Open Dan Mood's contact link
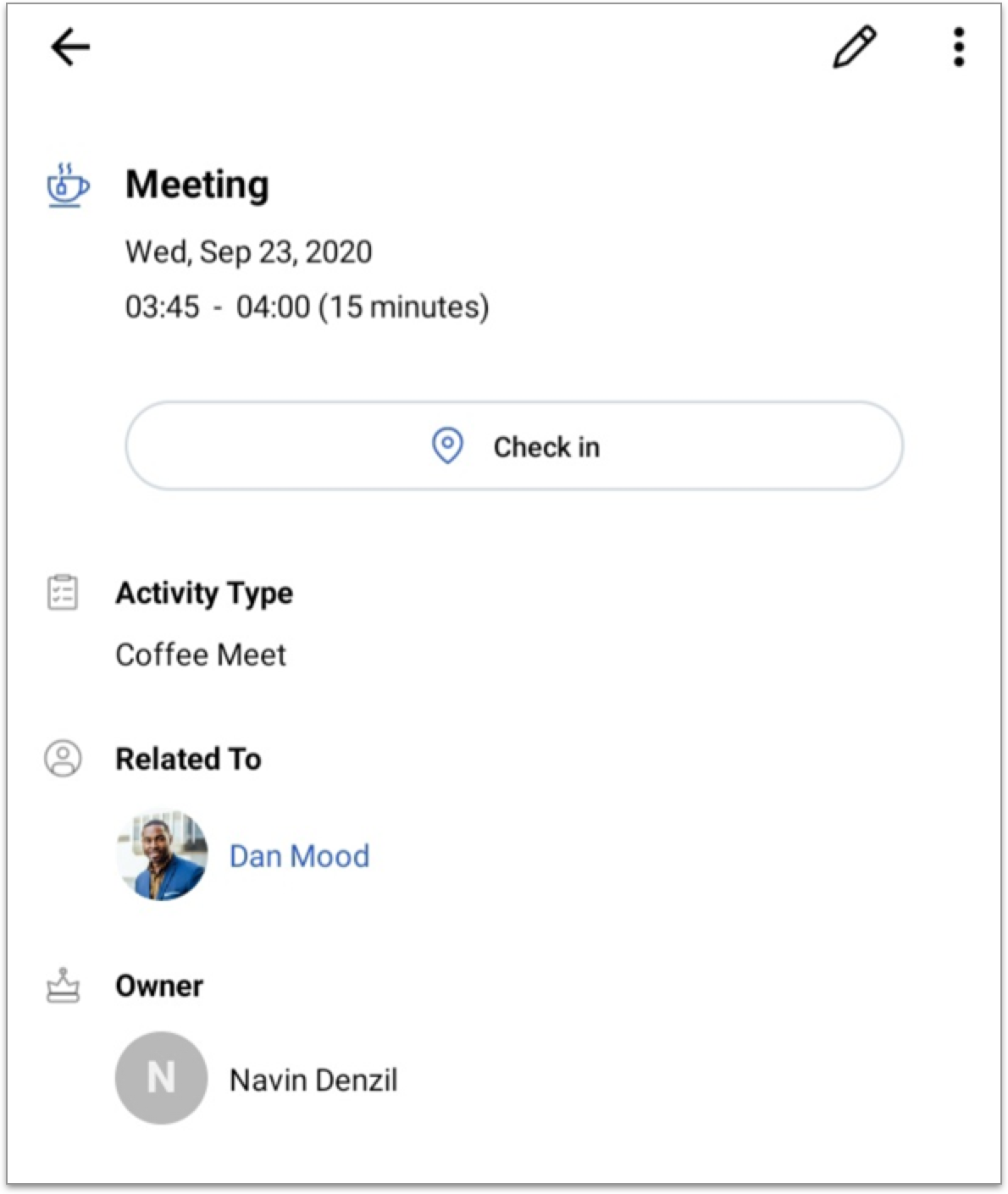1008x1194 pixels. [299, 856]
